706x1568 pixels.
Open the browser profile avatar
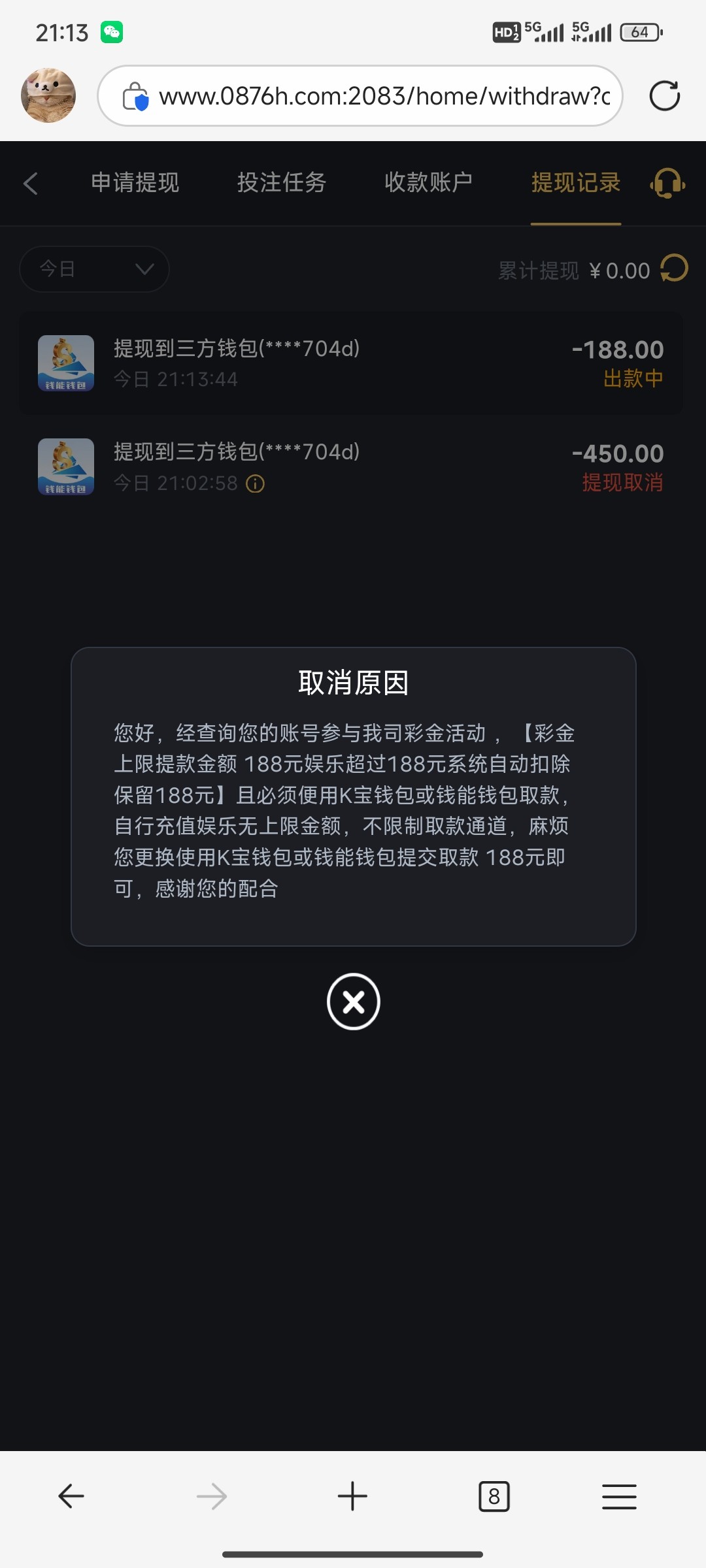click(48, 95)
